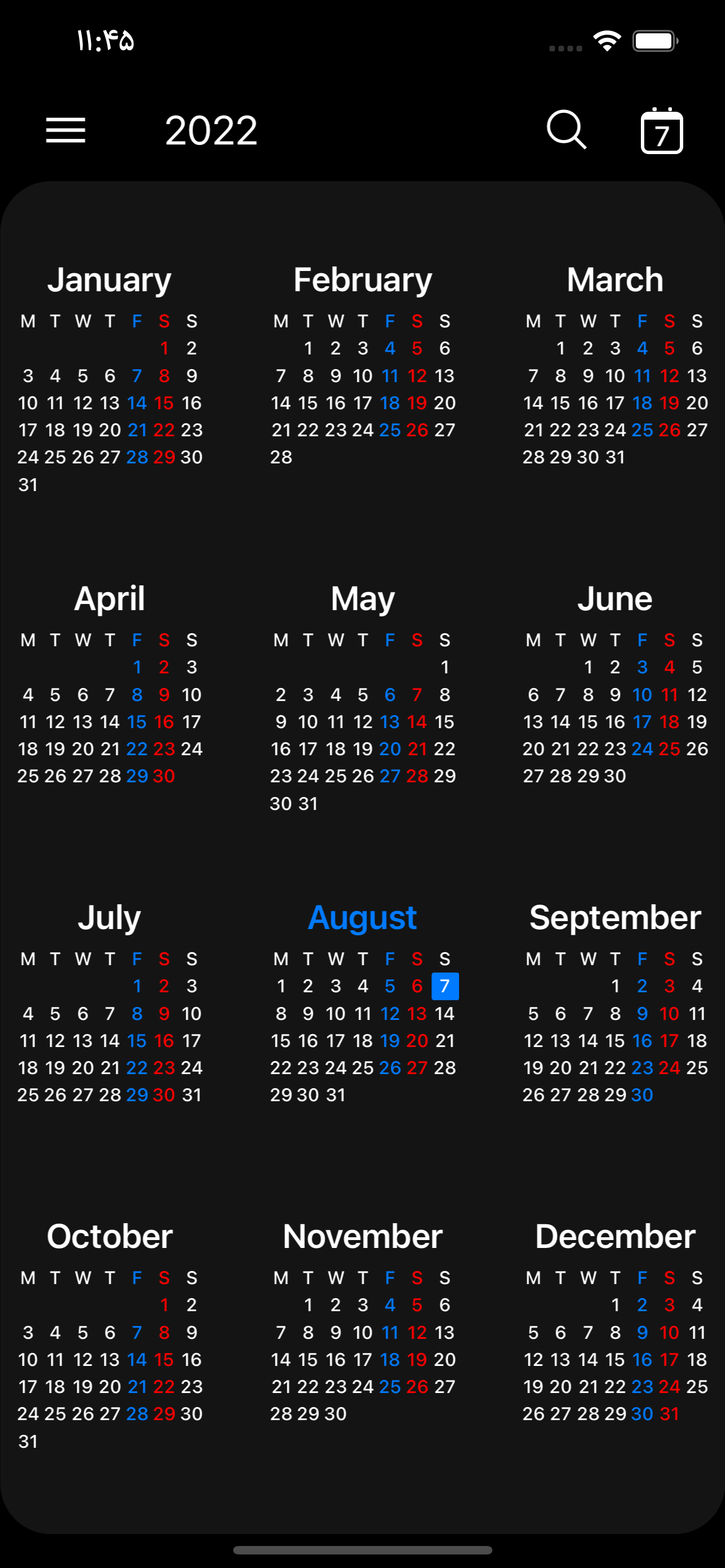Image resolution: width=725 pixels, height=1568 pixels.
Task: Select the blue Friday 15 in July
Action: (137, 1040)
